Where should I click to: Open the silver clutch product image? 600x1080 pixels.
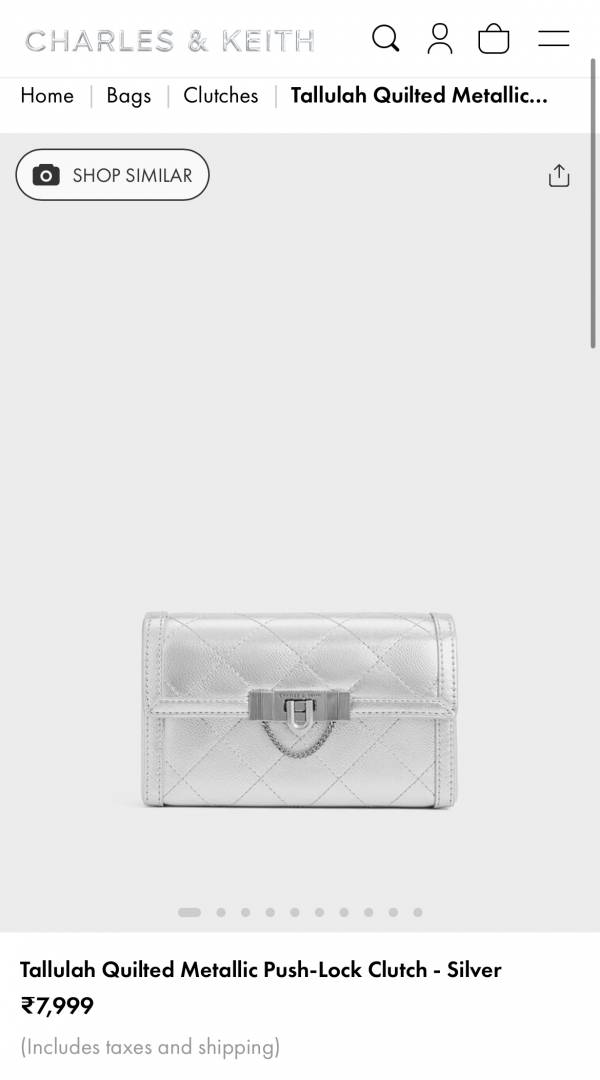point(299,710)
